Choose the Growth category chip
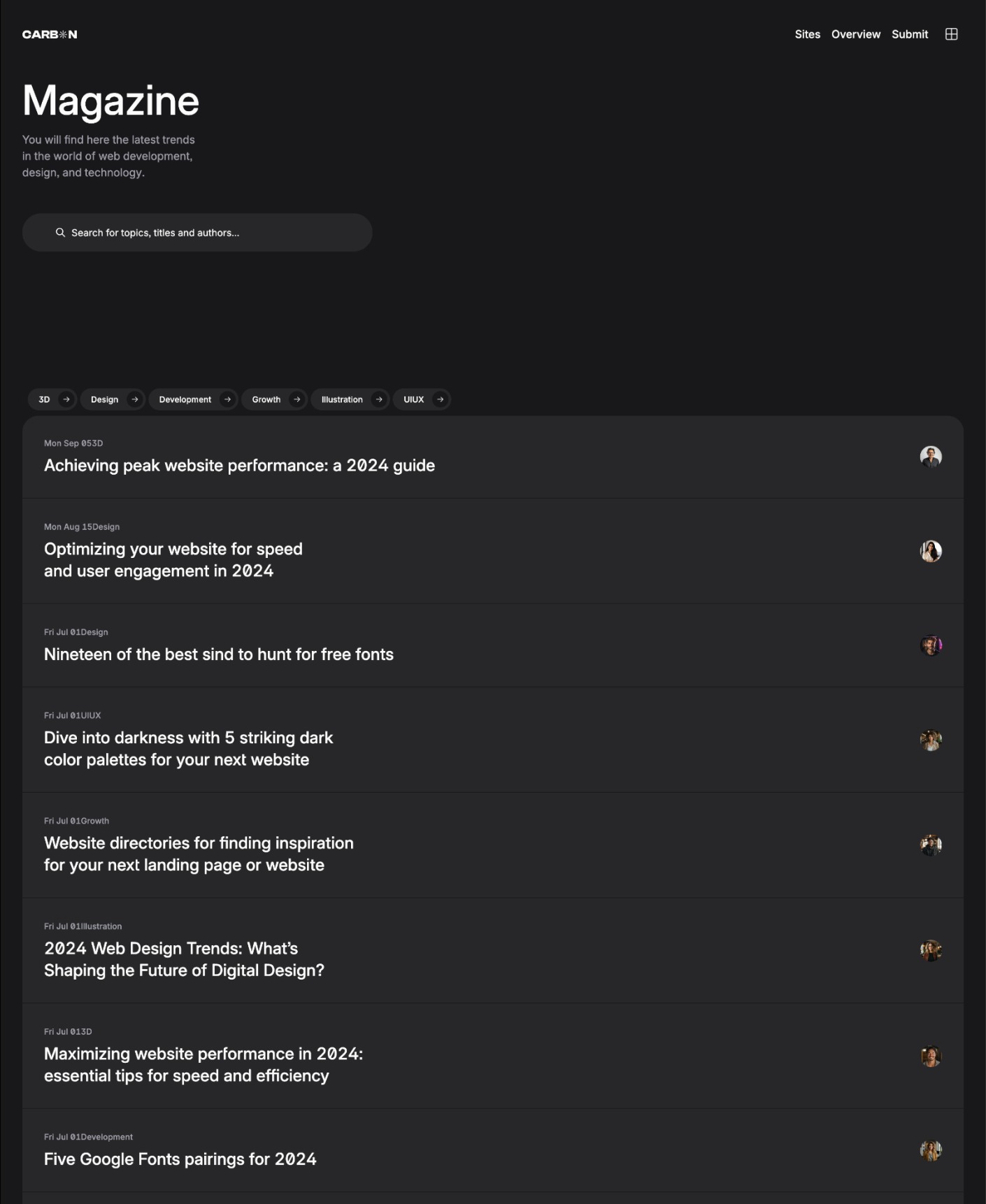 pyautogui.click(x=273, y=399)
